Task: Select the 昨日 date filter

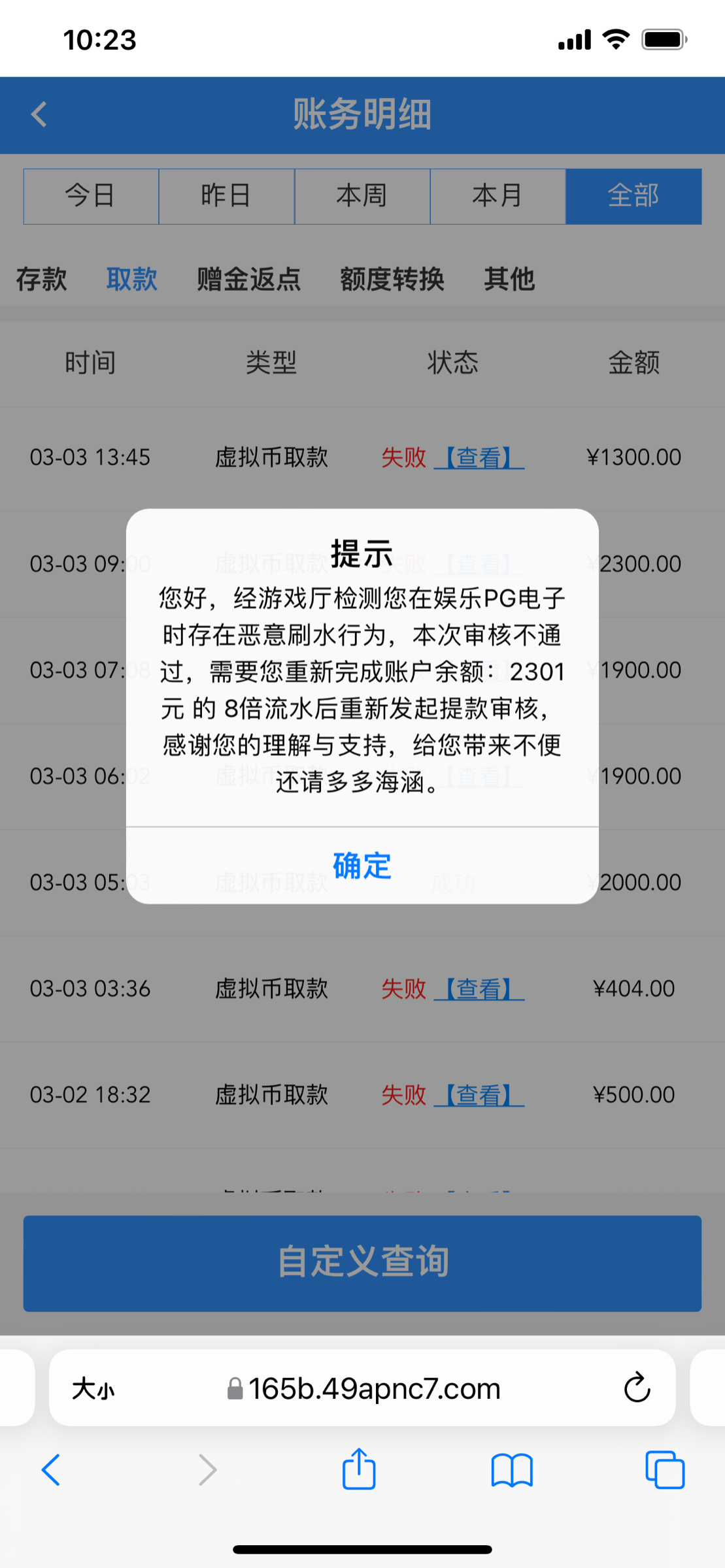Action: (226, 196)
